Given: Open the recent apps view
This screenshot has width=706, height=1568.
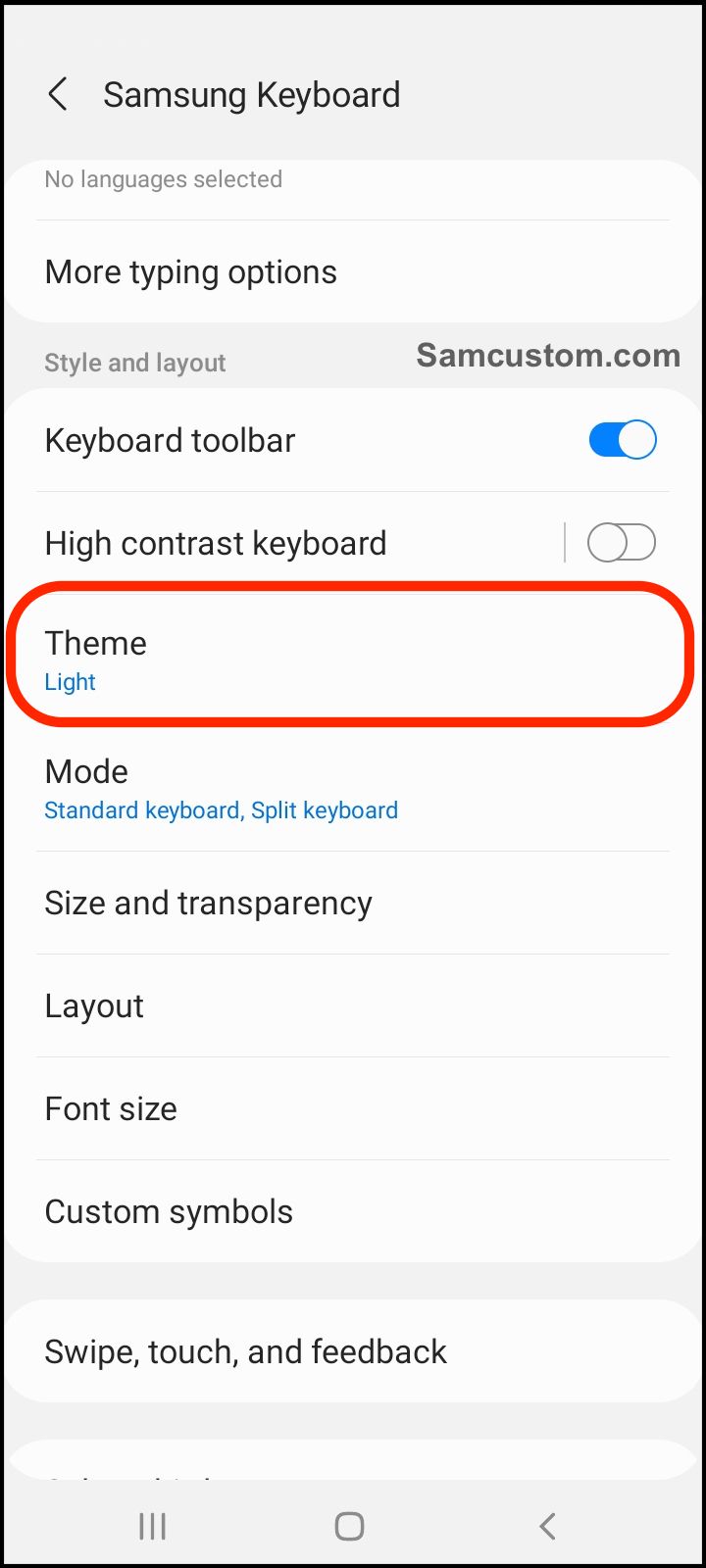Looking at the screenshot, I should click(x=152, y=1526).
